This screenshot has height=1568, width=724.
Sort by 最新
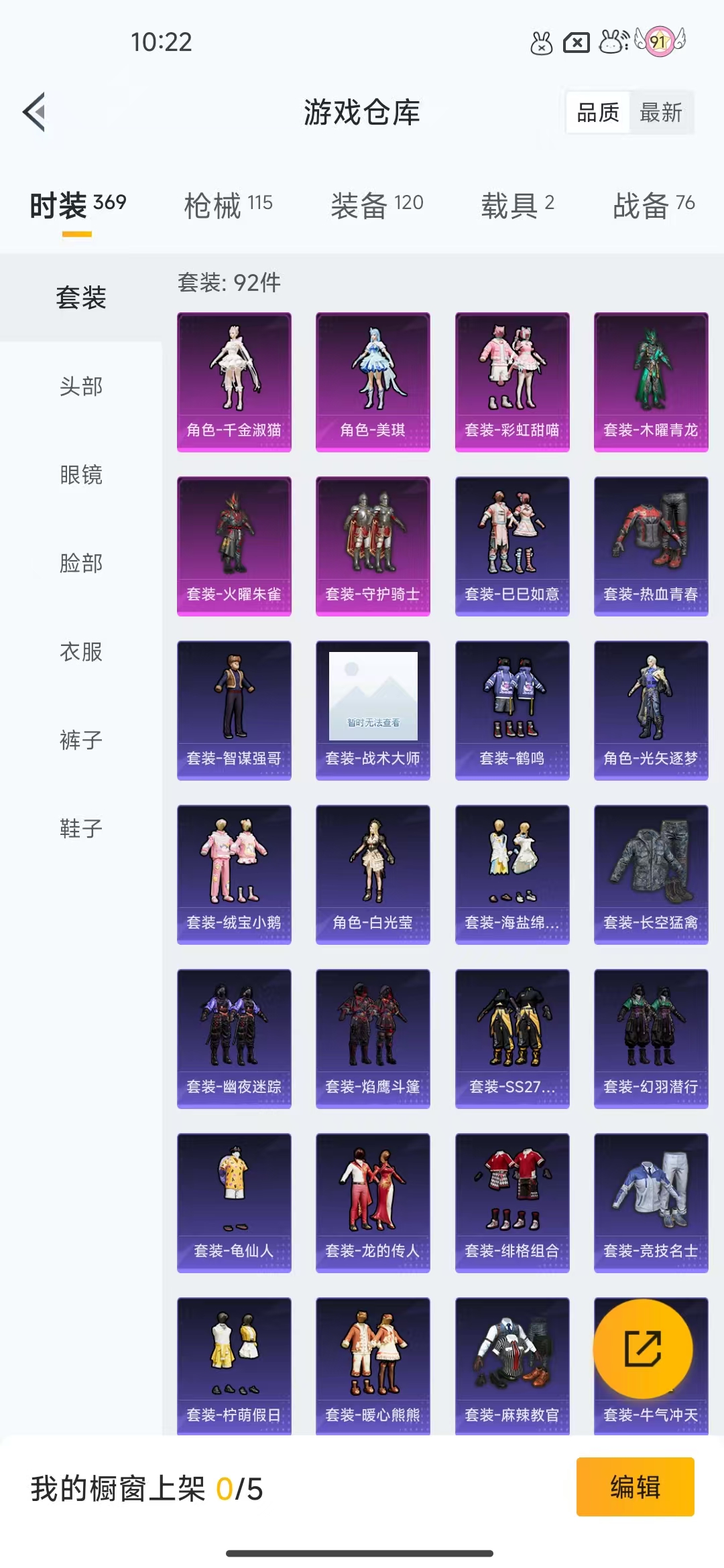coord(661,112)
